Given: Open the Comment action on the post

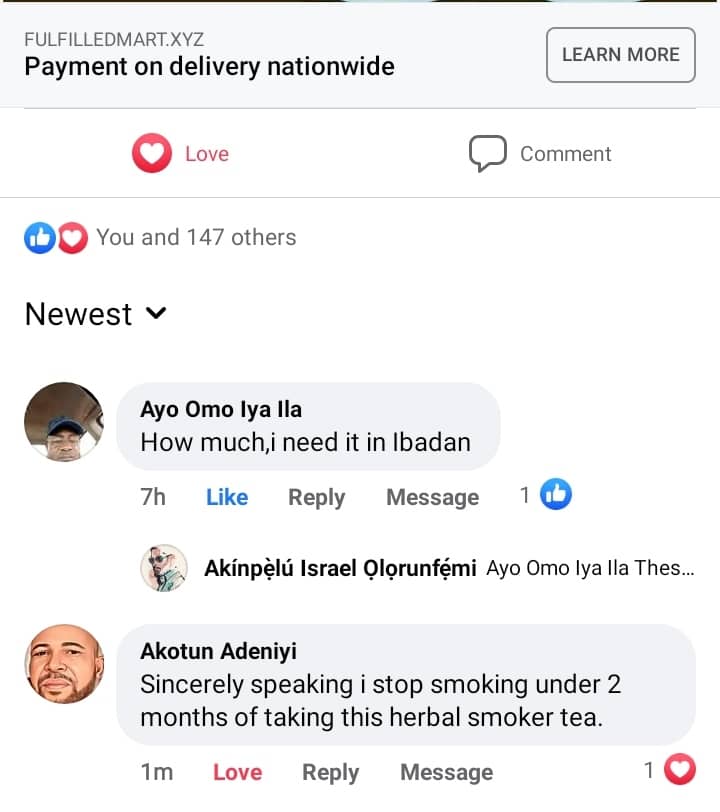Looking at the screenshot, I should [x=540, y=154].
